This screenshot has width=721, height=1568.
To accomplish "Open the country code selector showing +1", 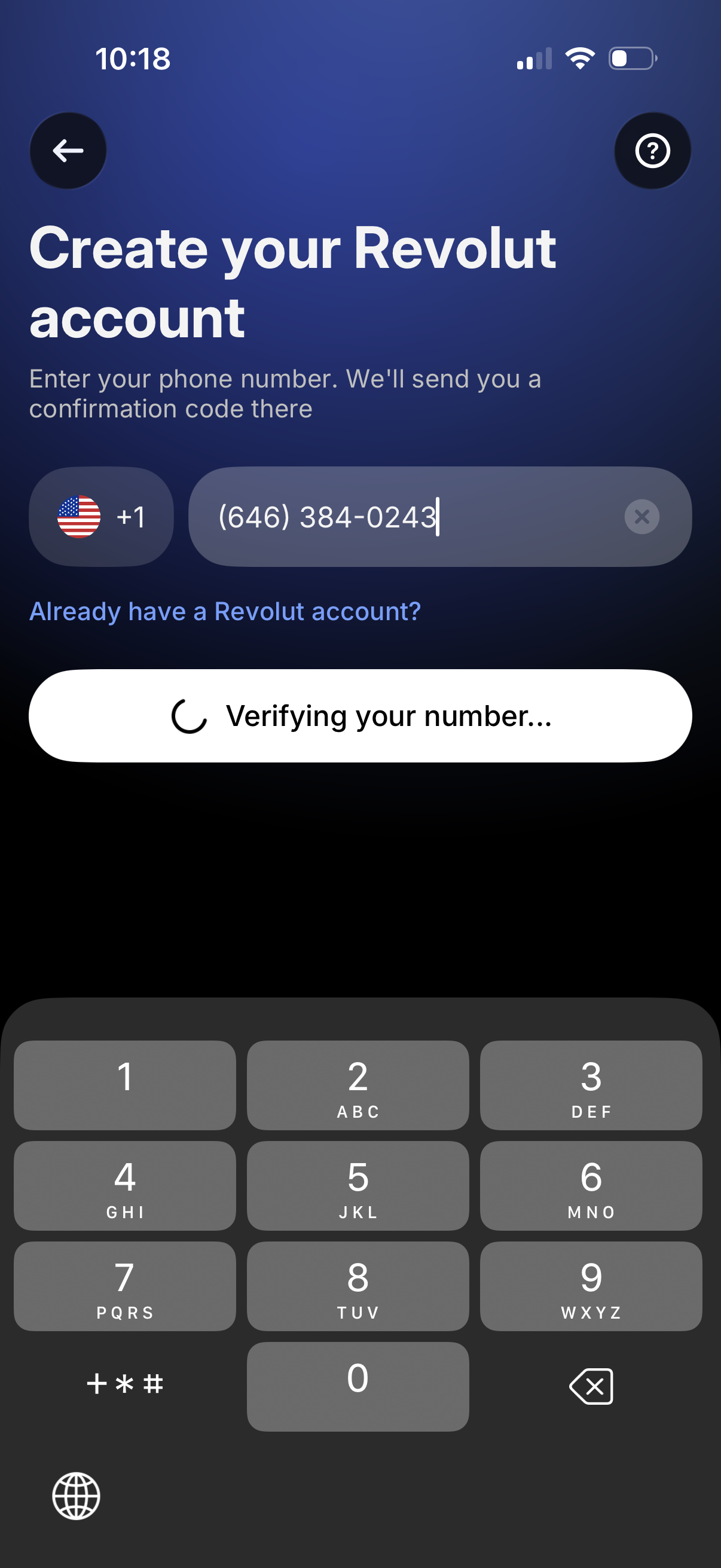I will click(101, 517).
